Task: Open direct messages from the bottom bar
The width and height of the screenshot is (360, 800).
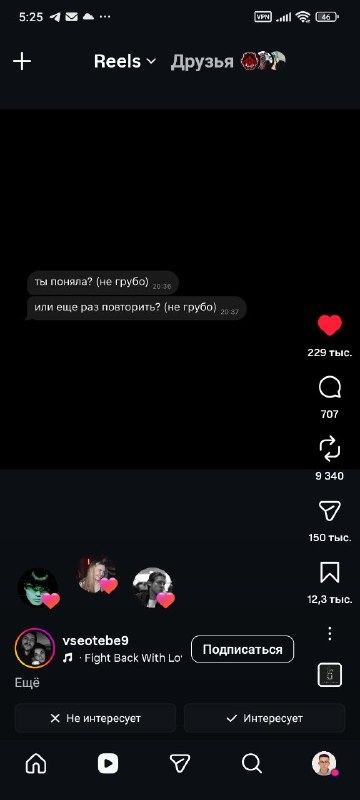Action: [x=180, y=764]
